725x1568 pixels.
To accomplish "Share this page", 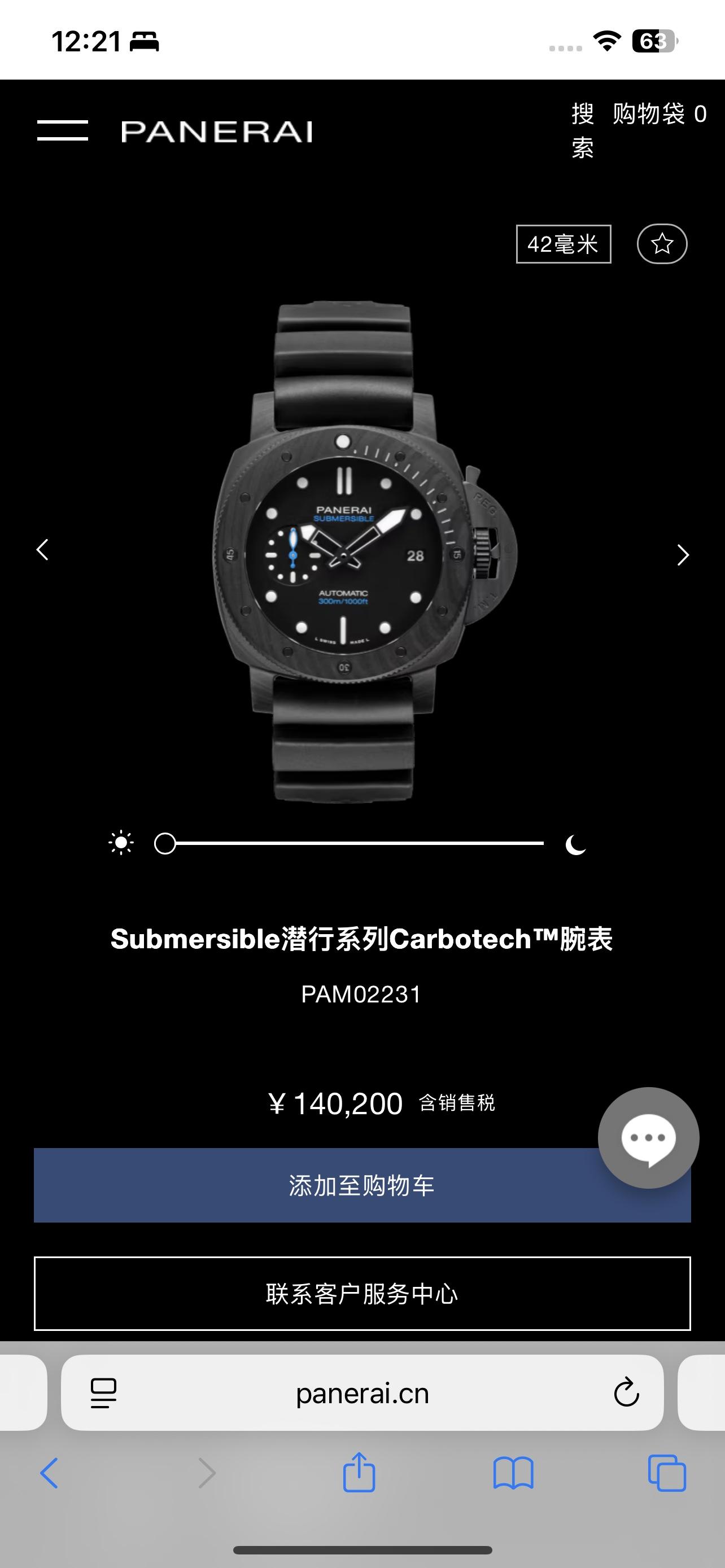I will [359, 1473].
